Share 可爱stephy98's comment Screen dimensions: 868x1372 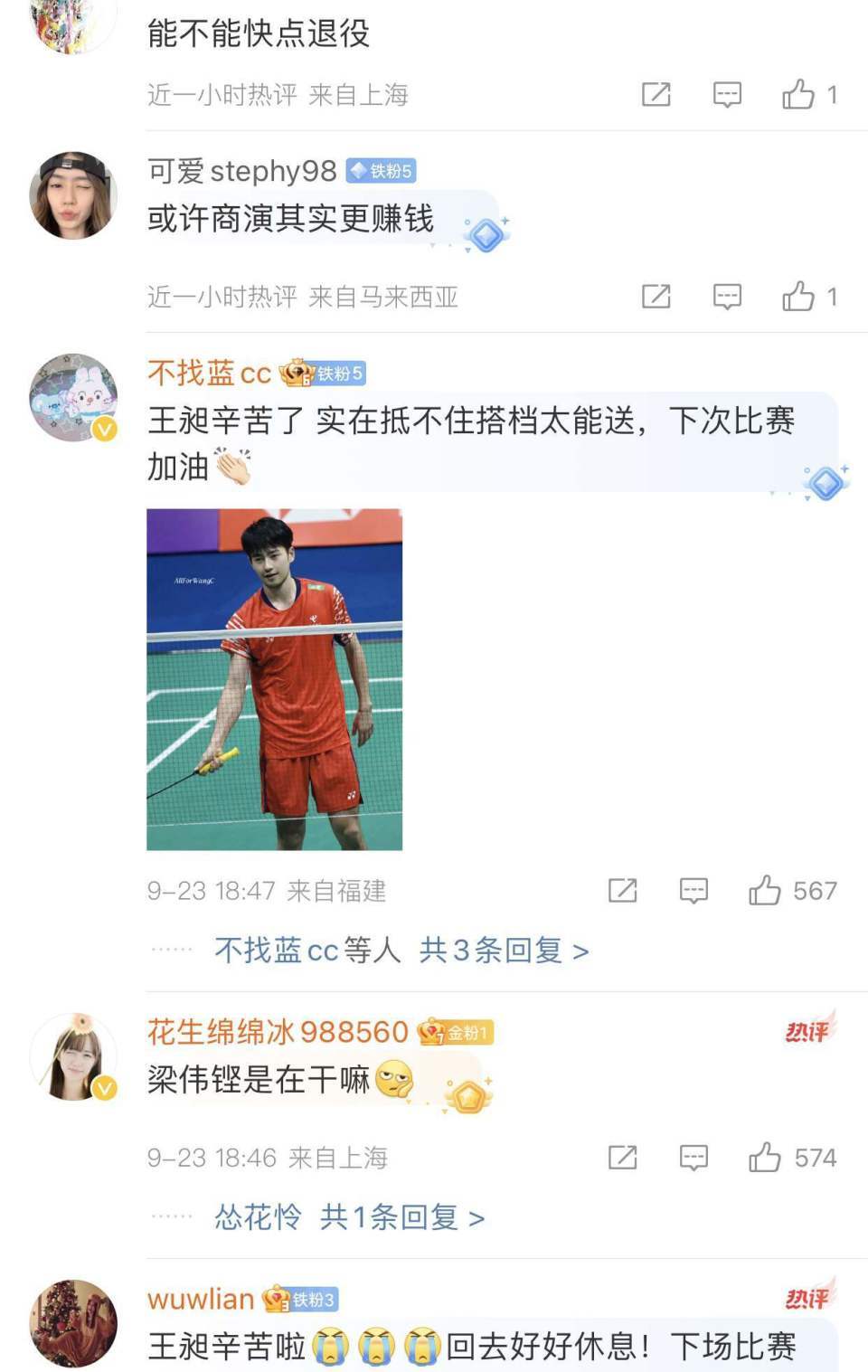[656, 296]
